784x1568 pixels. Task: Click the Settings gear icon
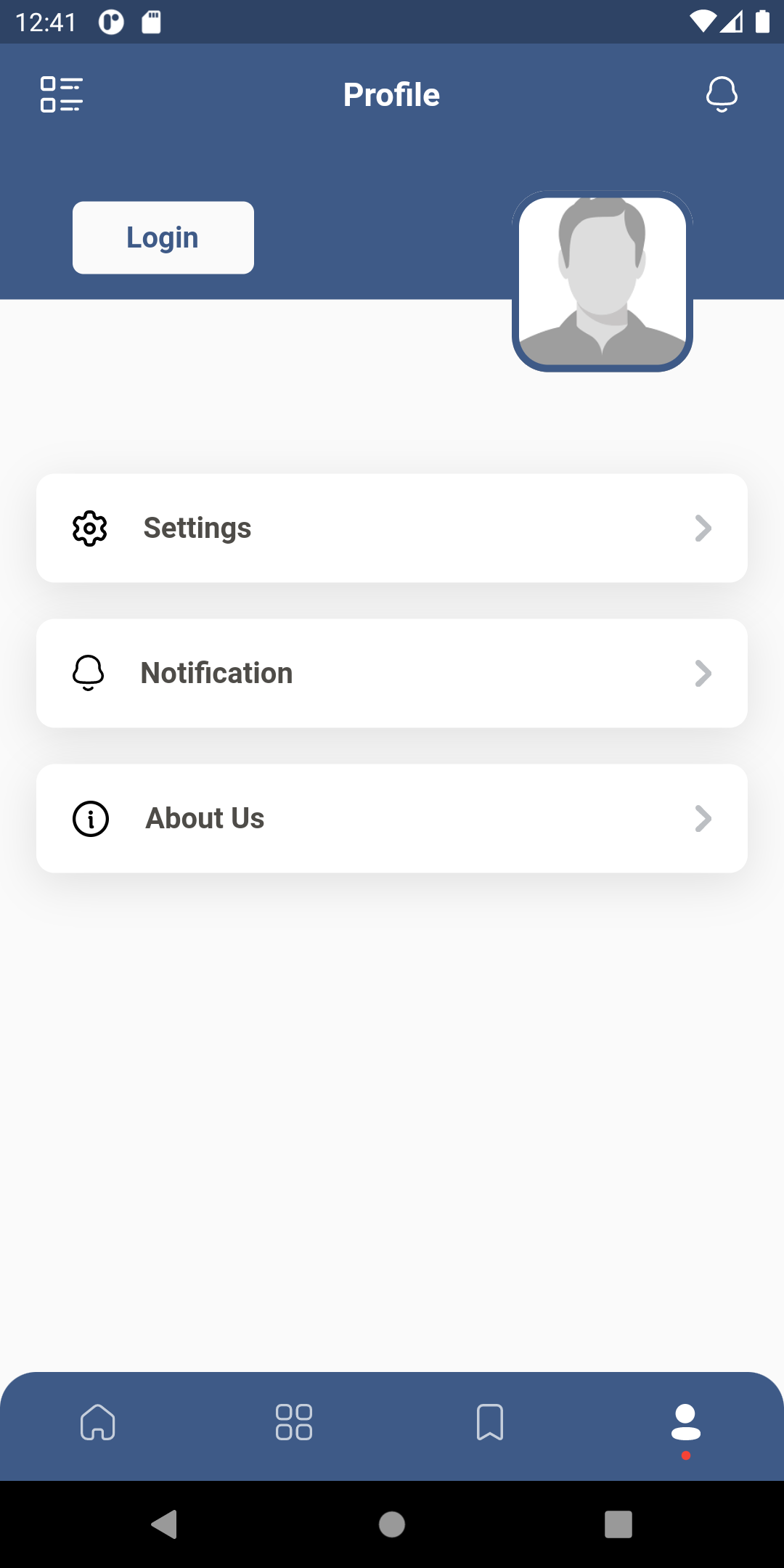(x=89, y=528)
